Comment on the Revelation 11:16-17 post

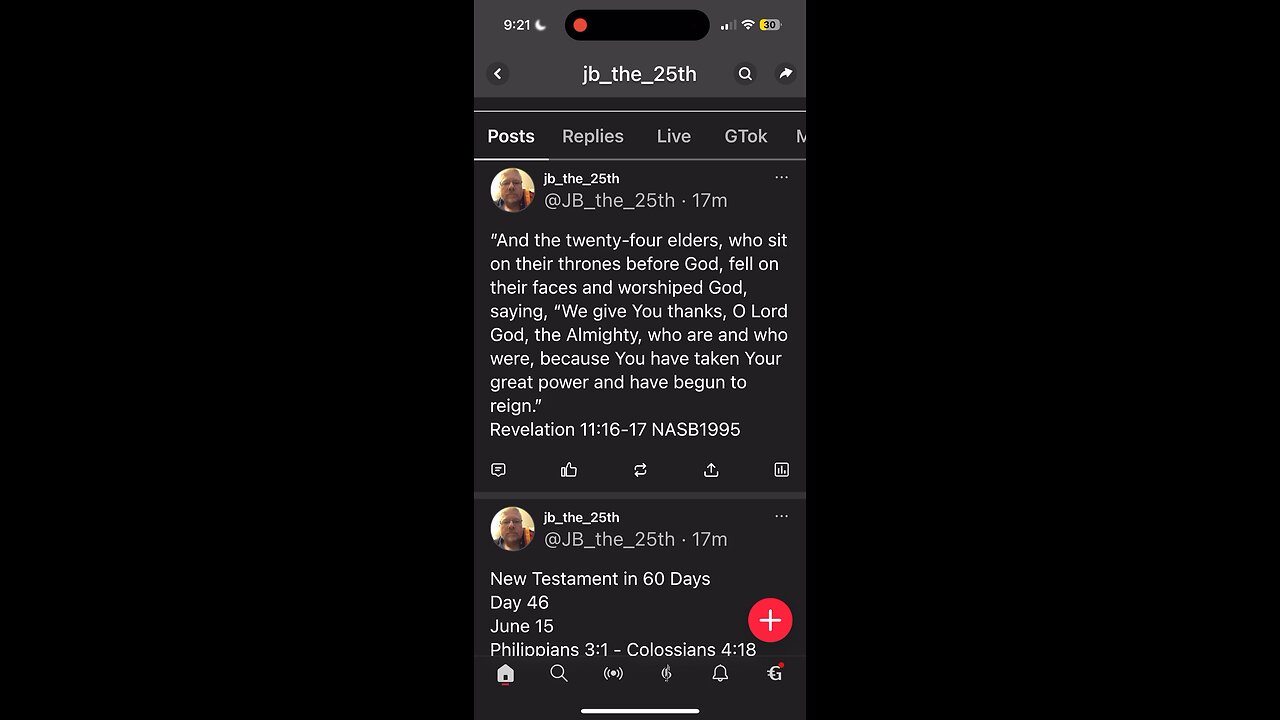coord(498,470)
